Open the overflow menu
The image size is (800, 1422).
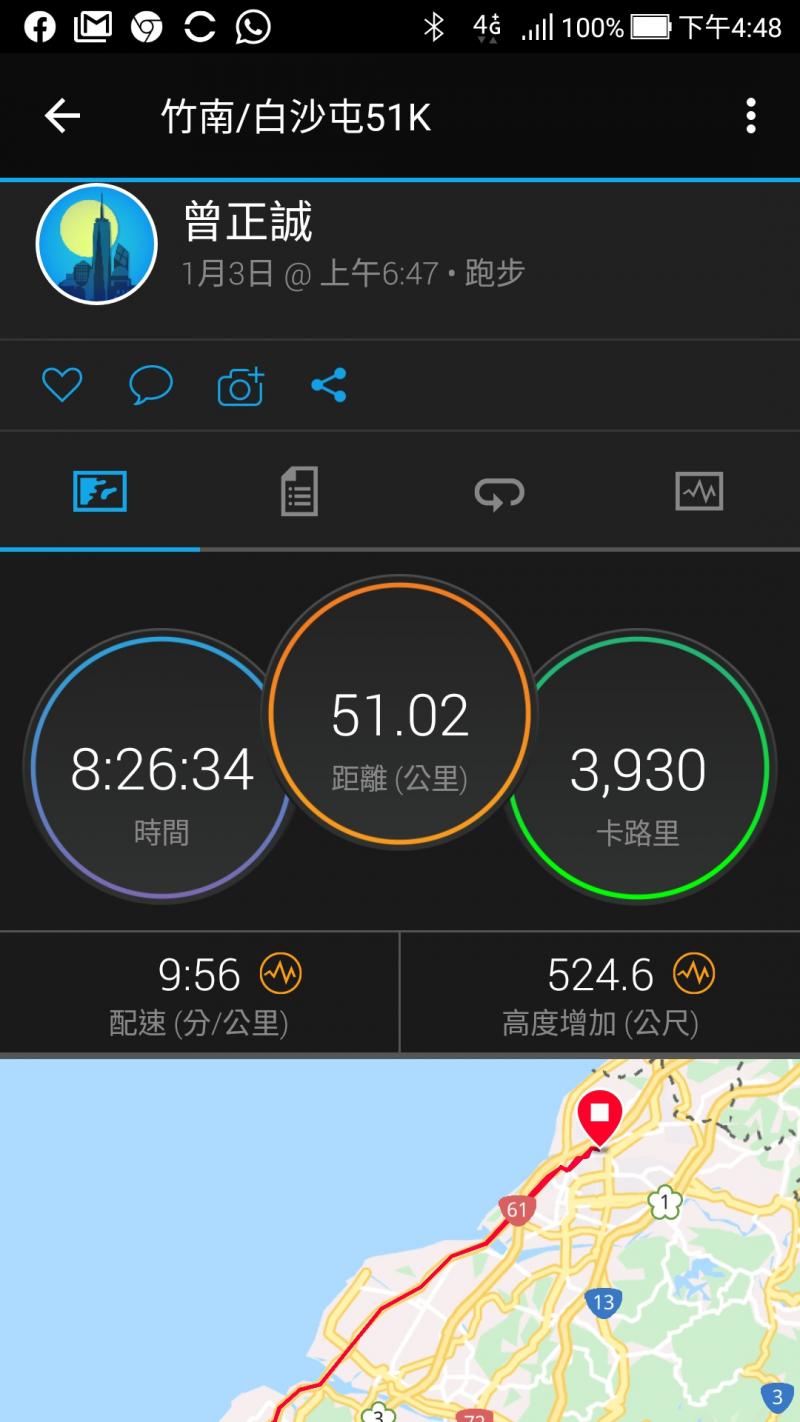pyautogui.click(x=751, y=117)
